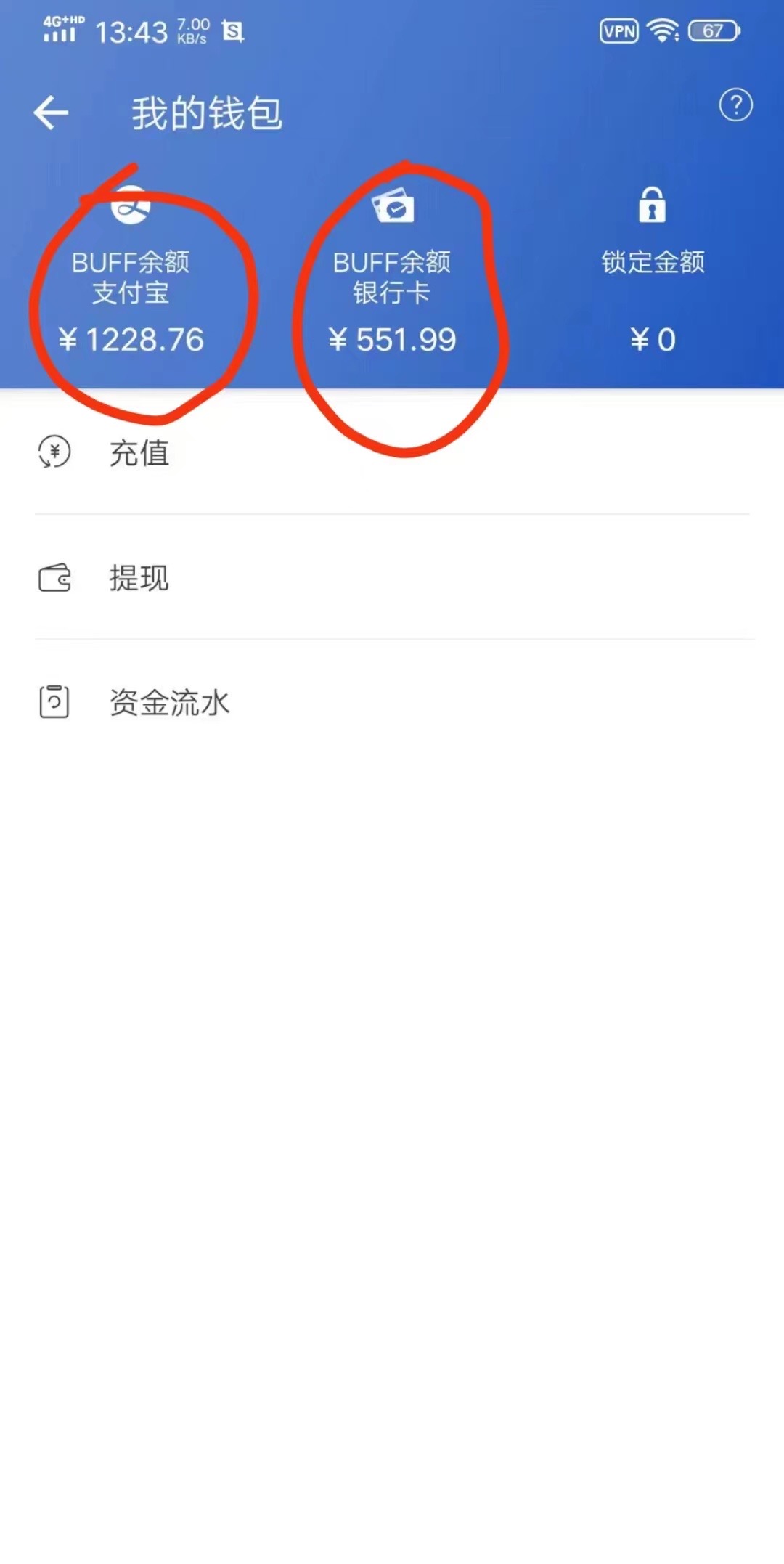The width and height of the screenshot is (784, 1564).
Task: Open the 我的钱包 title label
Action: coord(205,113)
